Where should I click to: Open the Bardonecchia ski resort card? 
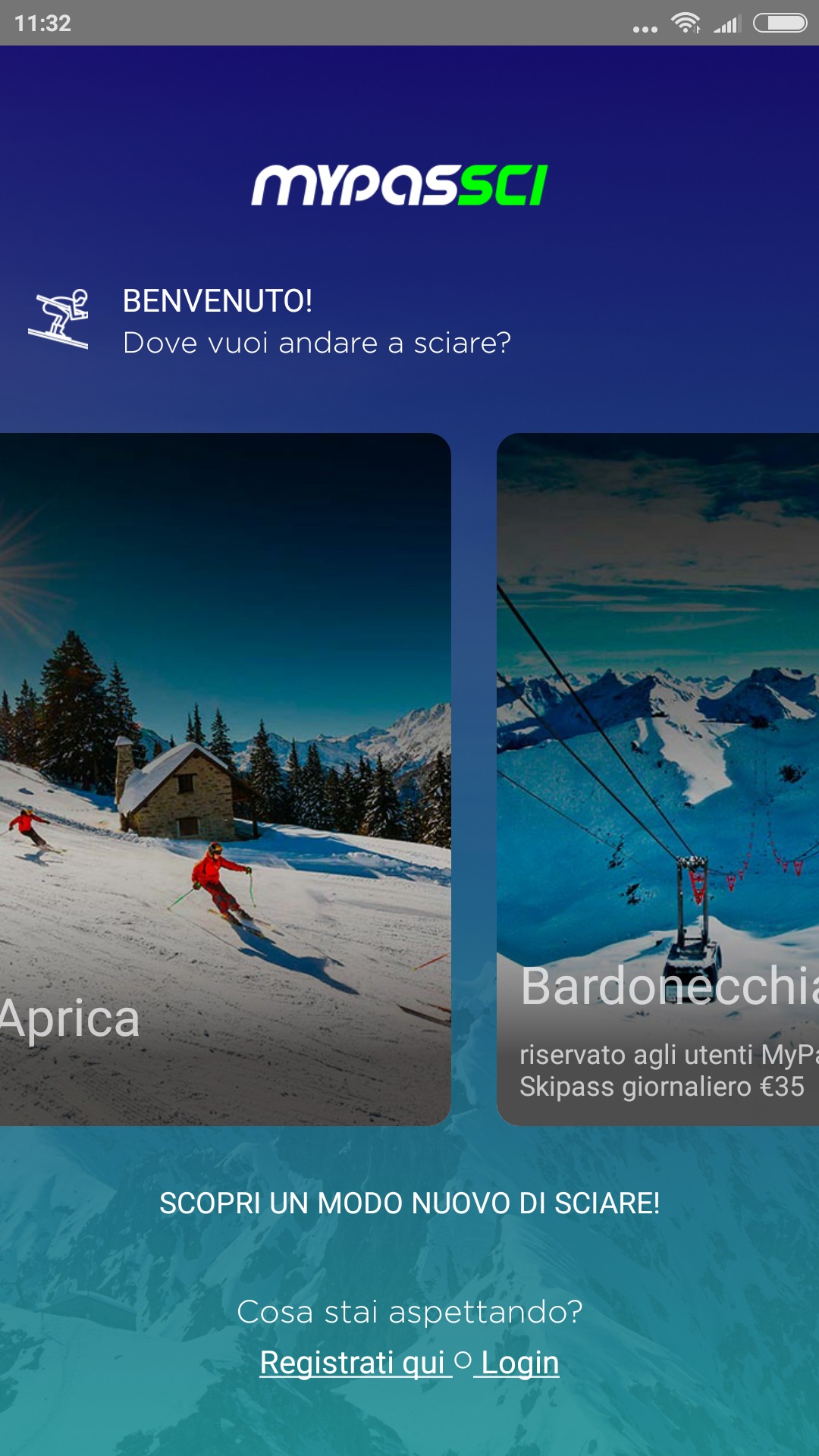(x=658, y=779)
